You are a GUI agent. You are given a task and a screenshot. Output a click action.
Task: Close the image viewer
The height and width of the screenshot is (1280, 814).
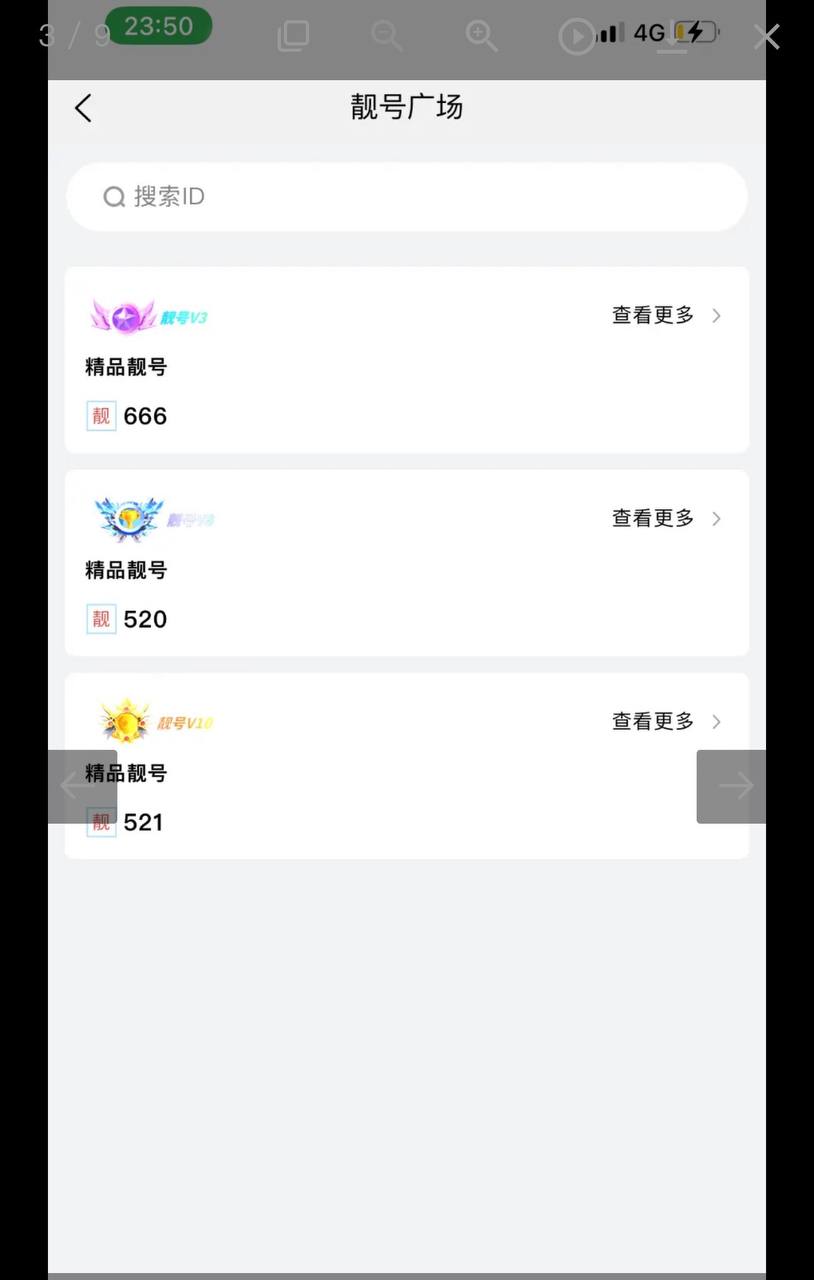[767, 37]
